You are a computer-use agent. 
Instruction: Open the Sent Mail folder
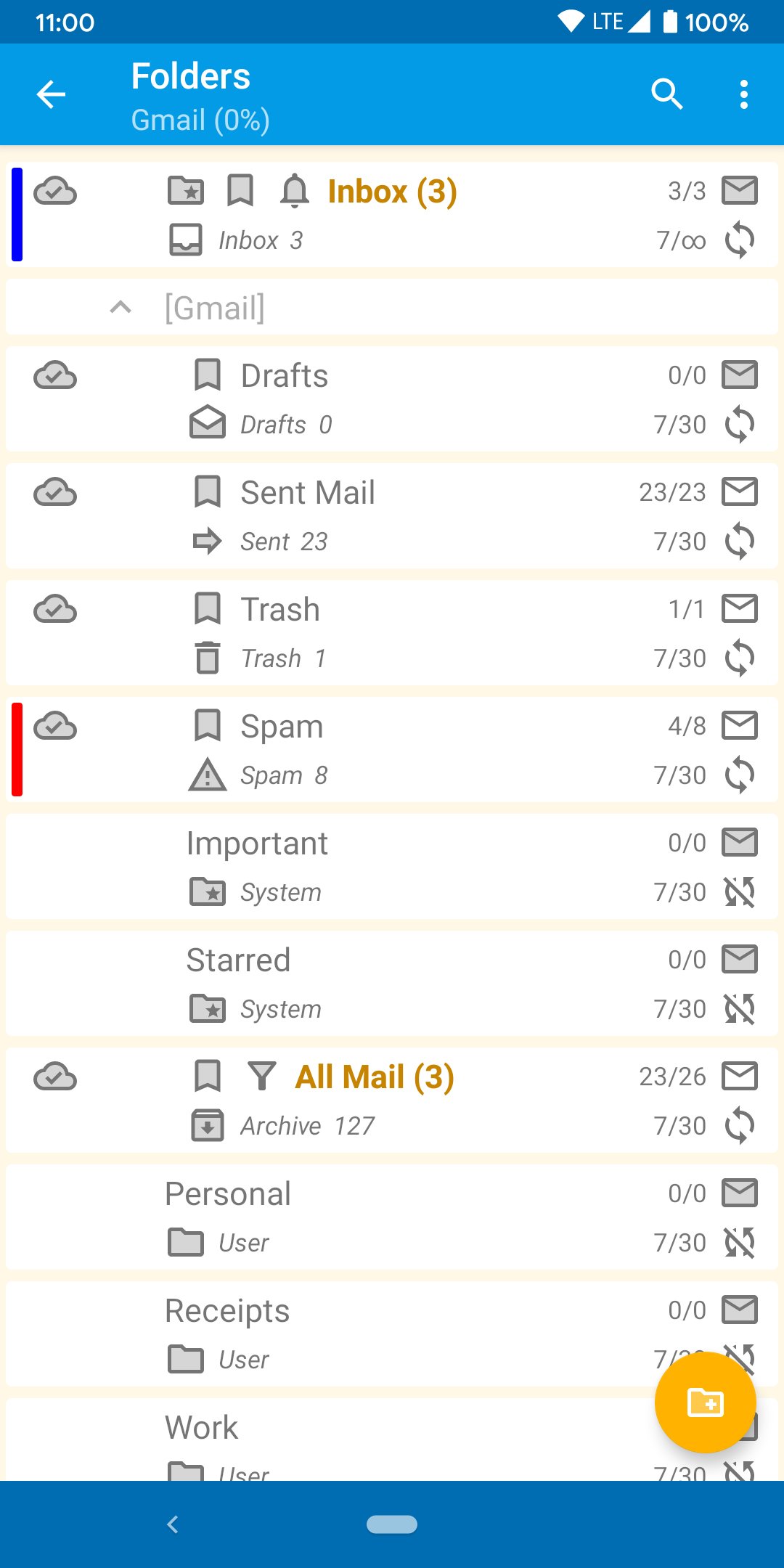pos(308,493)
